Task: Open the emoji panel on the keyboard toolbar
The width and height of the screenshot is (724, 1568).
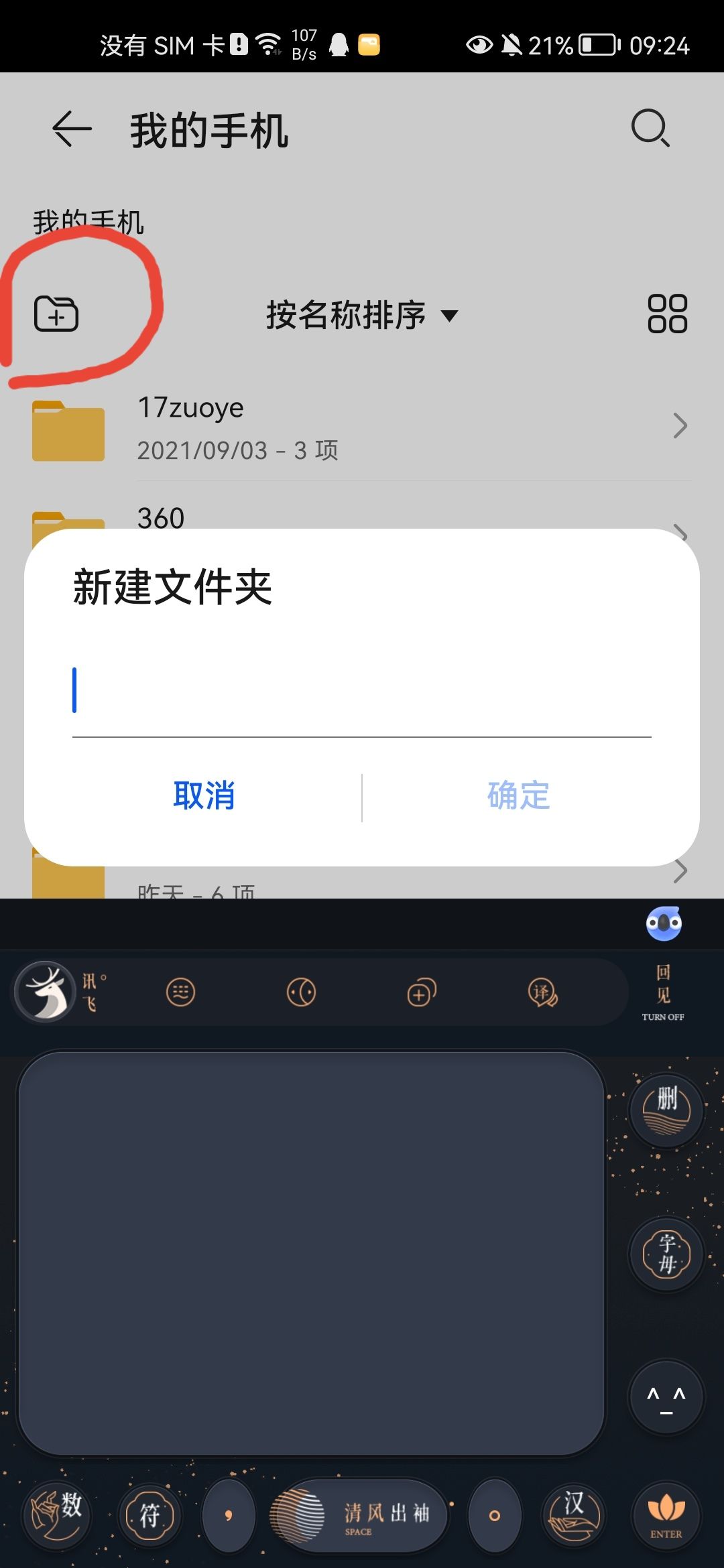Action: pyautogui.click(x=180, y=992)
